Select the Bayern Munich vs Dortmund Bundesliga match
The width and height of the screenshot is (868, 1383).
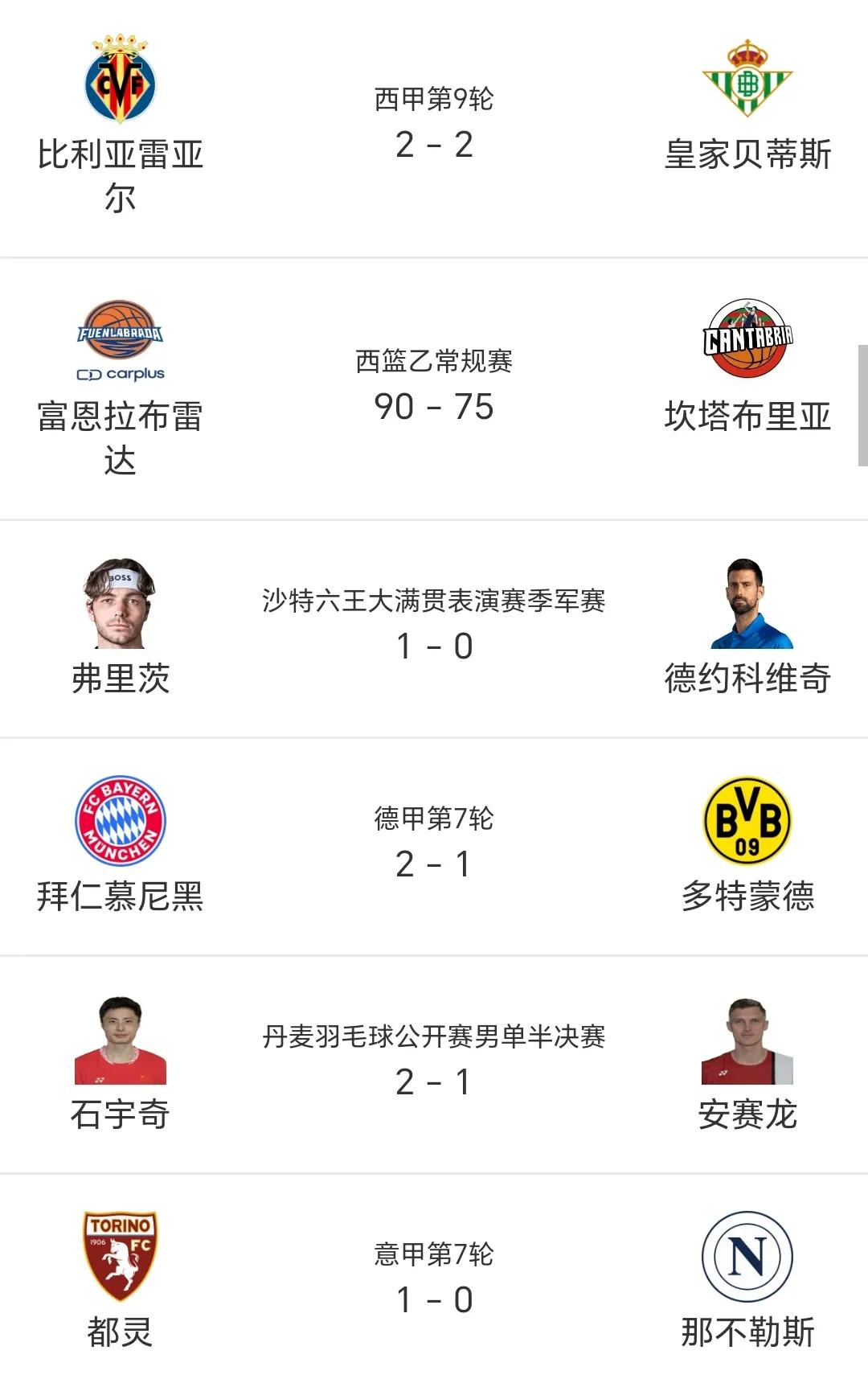[434, 847]
